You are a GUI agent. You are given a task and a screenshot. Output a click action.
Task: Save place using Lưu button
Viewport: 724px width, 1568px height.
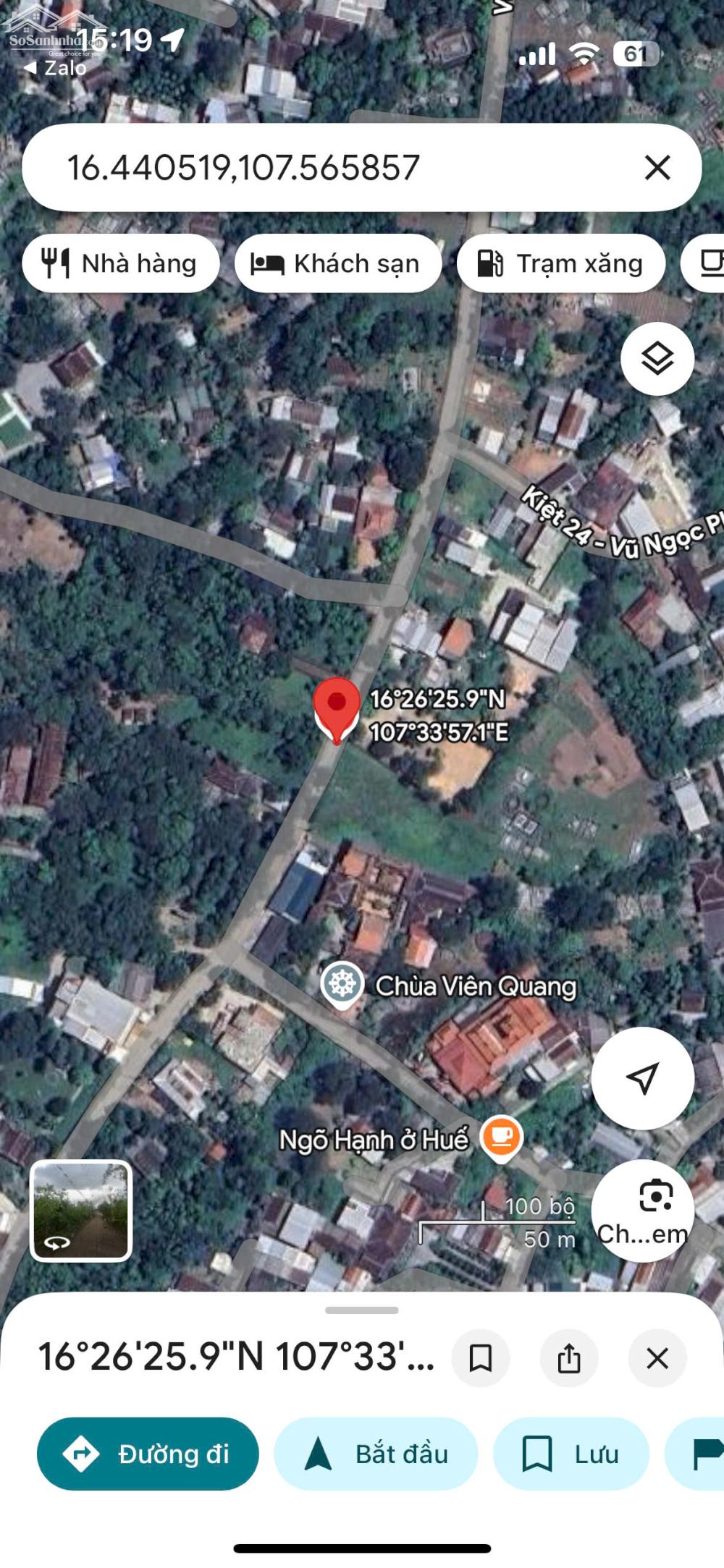click(x=571, y=1454)
